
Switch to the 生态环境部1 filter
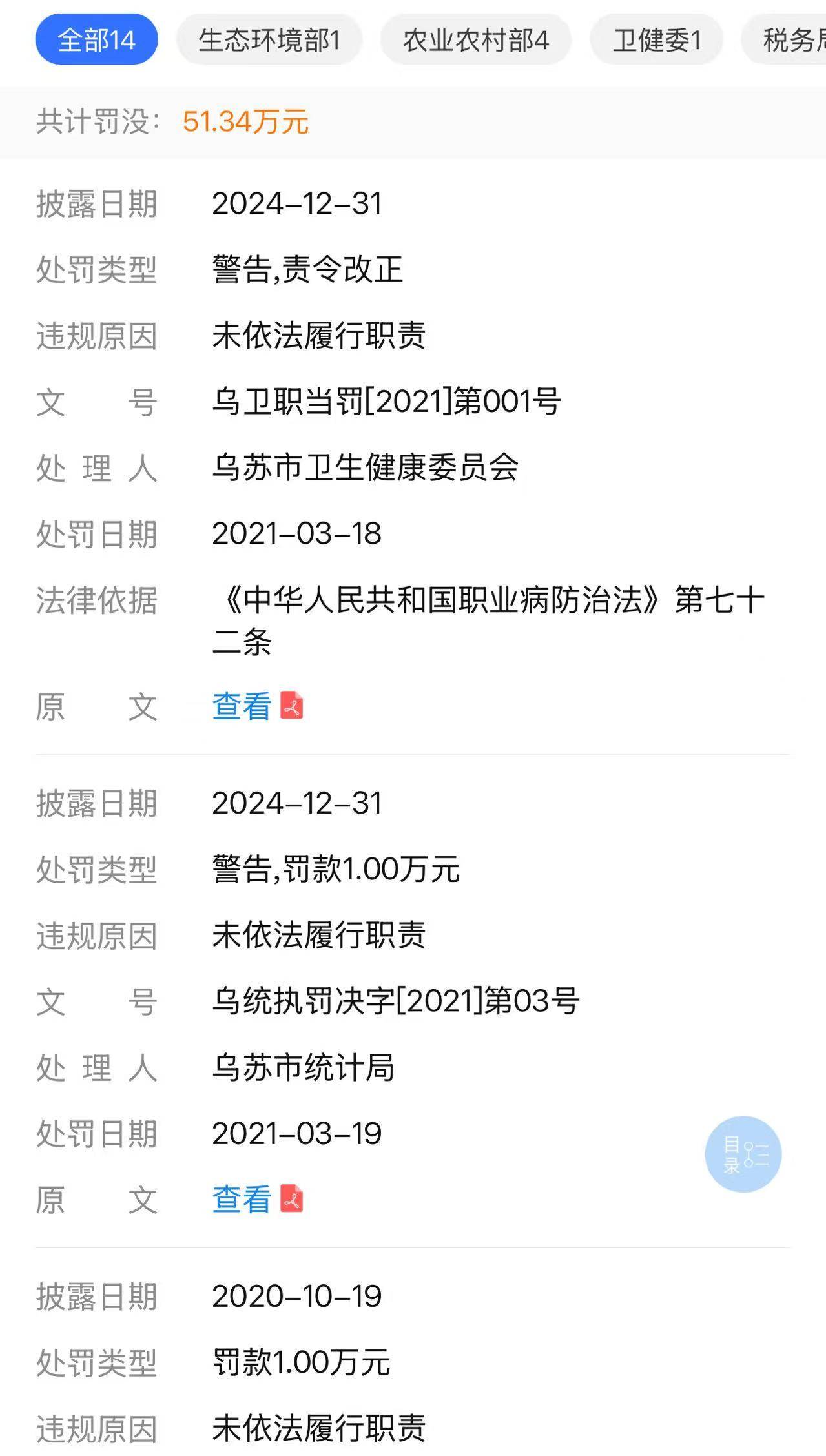[269, 40]
